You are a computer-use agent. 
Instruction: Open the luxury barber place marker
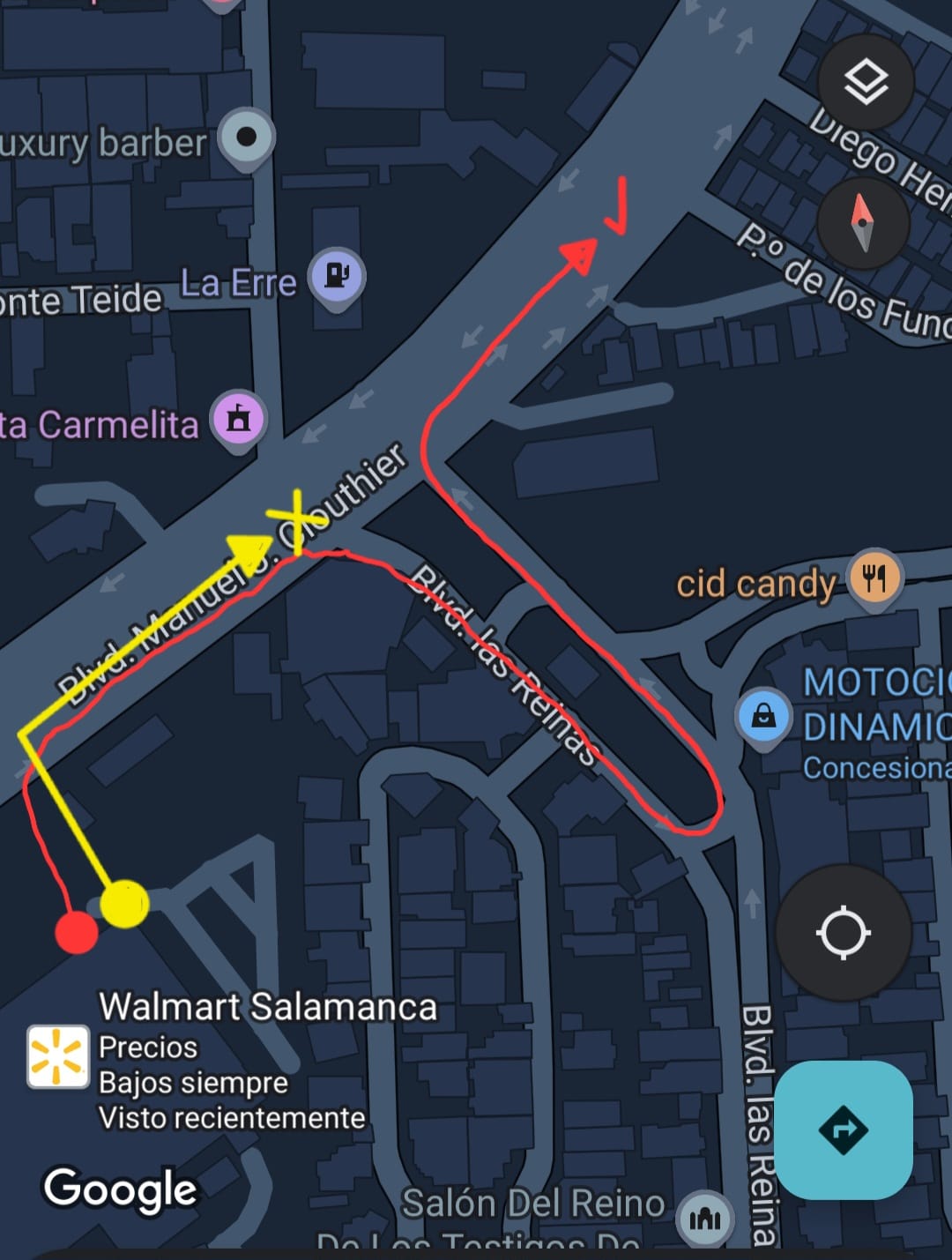(x=247, y=138)
